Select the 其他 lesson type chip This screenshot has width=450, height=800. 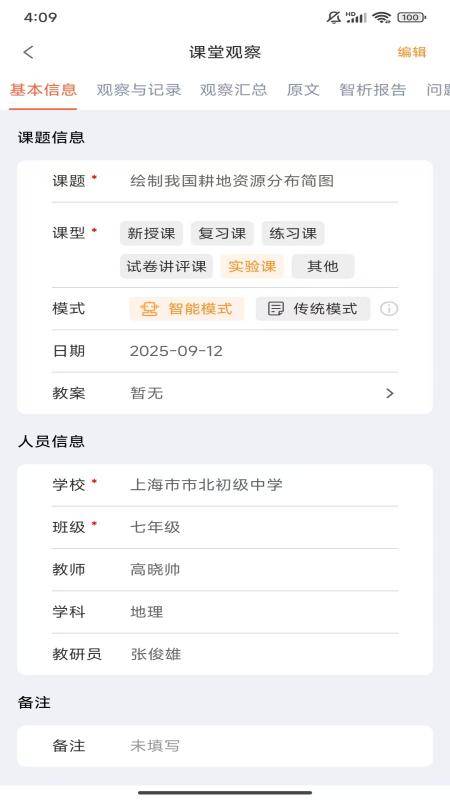point(323,266)
